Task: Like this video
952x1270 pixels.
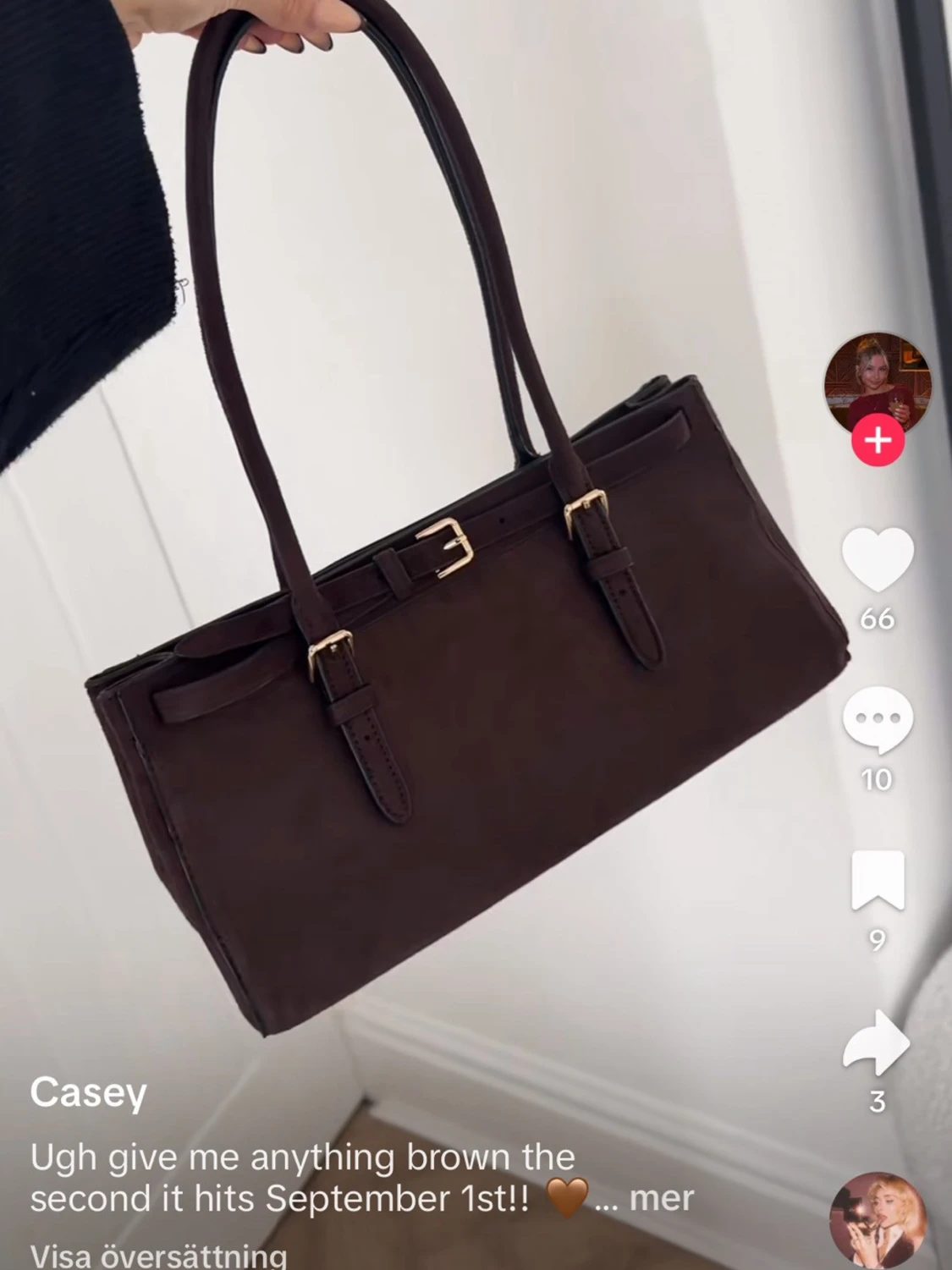Action: pyautogui.click(x=878, y=559)
